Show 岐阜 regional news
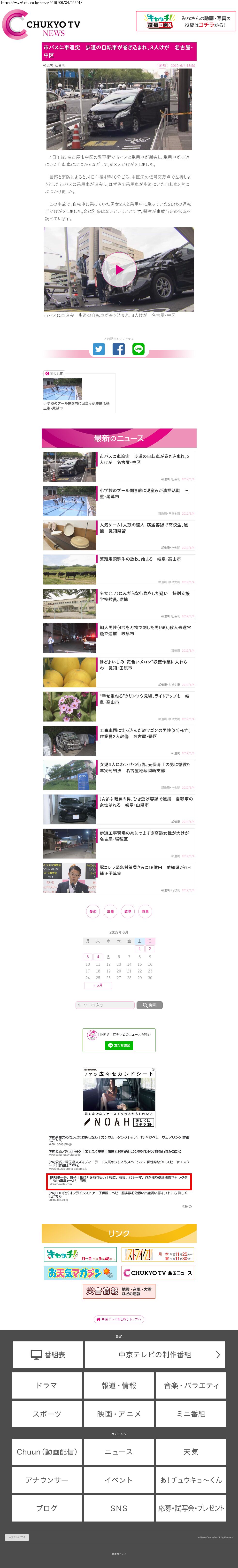Image resolution: width=238 pixels, height=1568 pixels. [x=128, y=911]
